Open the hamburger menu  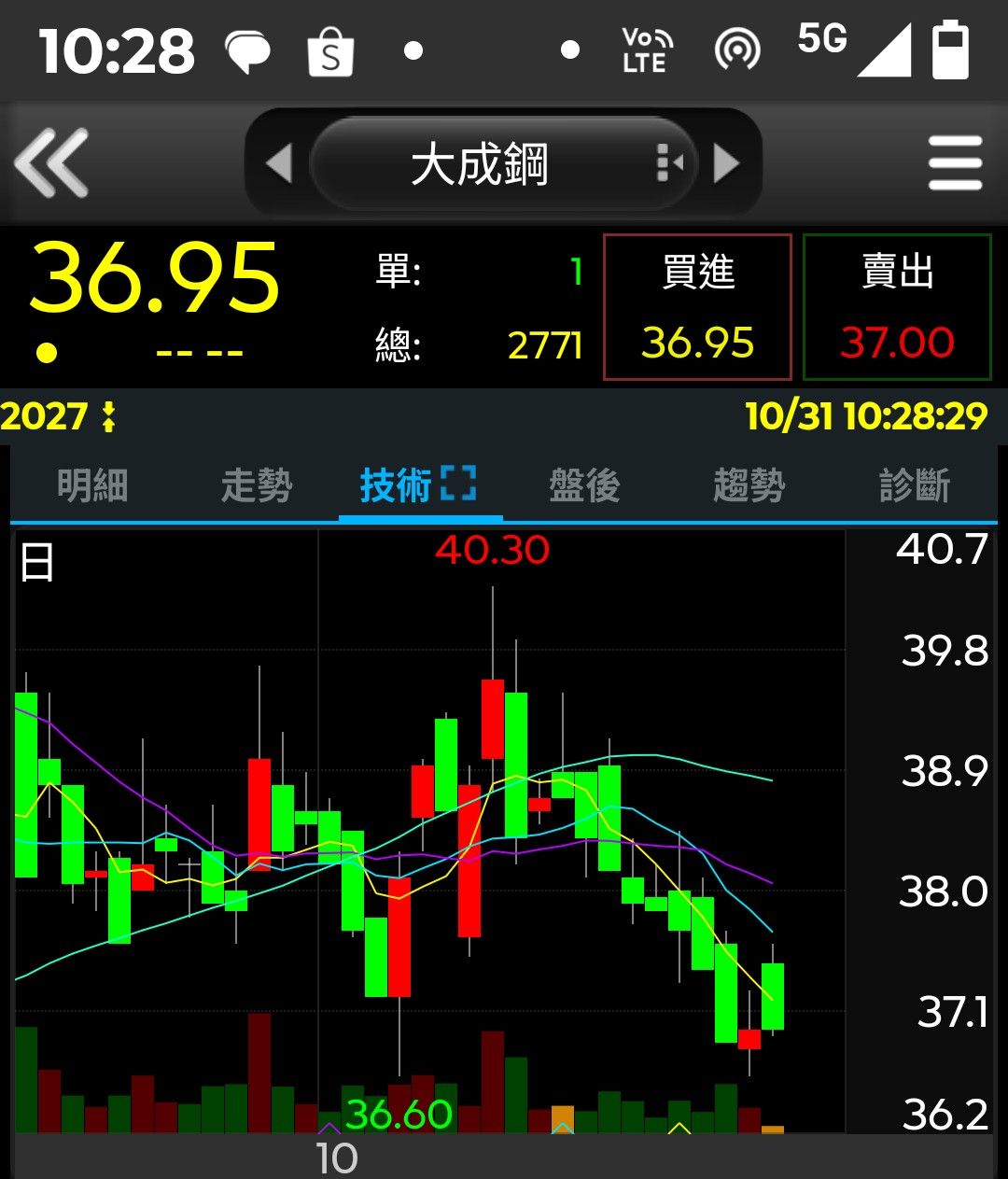pos(955,163)
